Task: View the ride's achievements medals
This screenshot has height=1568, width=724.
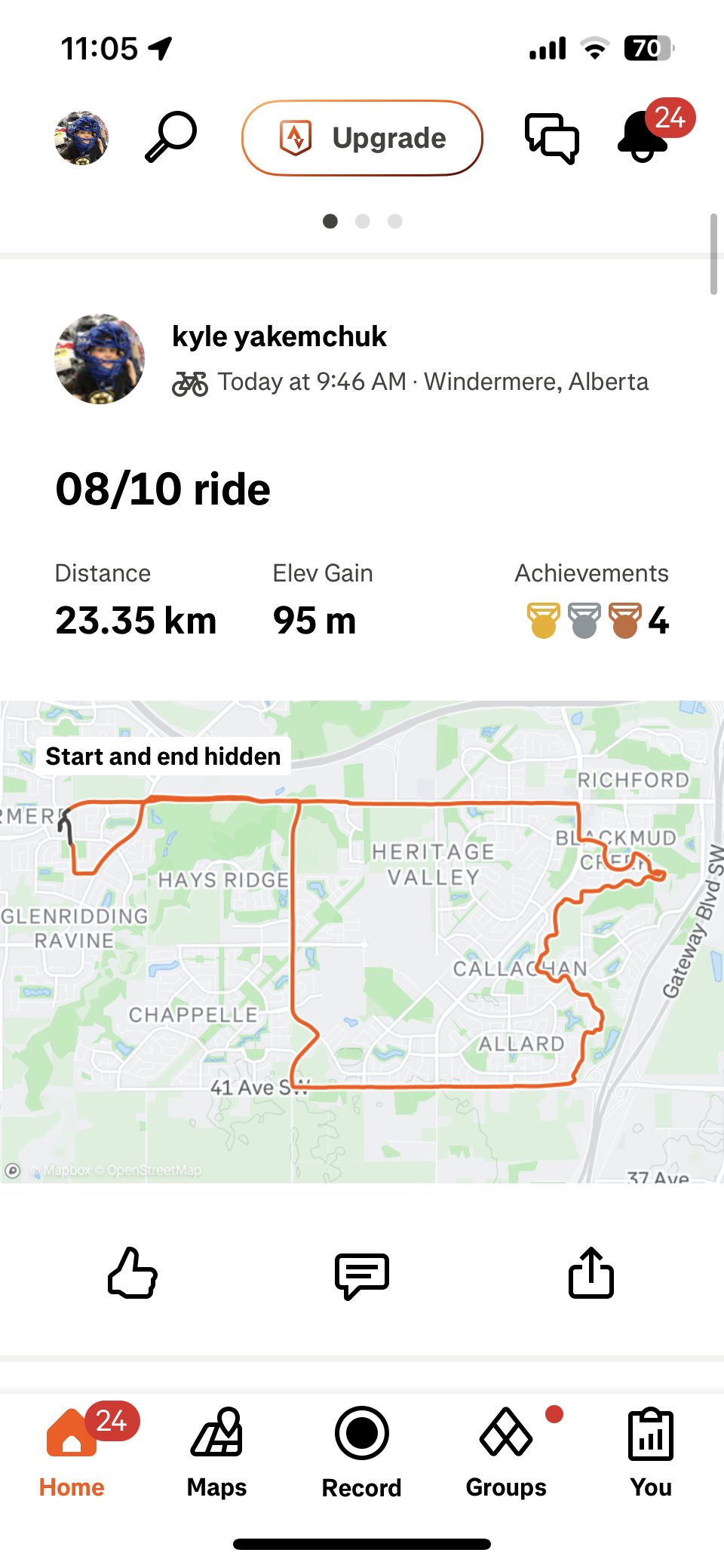Action: point(597,621)
